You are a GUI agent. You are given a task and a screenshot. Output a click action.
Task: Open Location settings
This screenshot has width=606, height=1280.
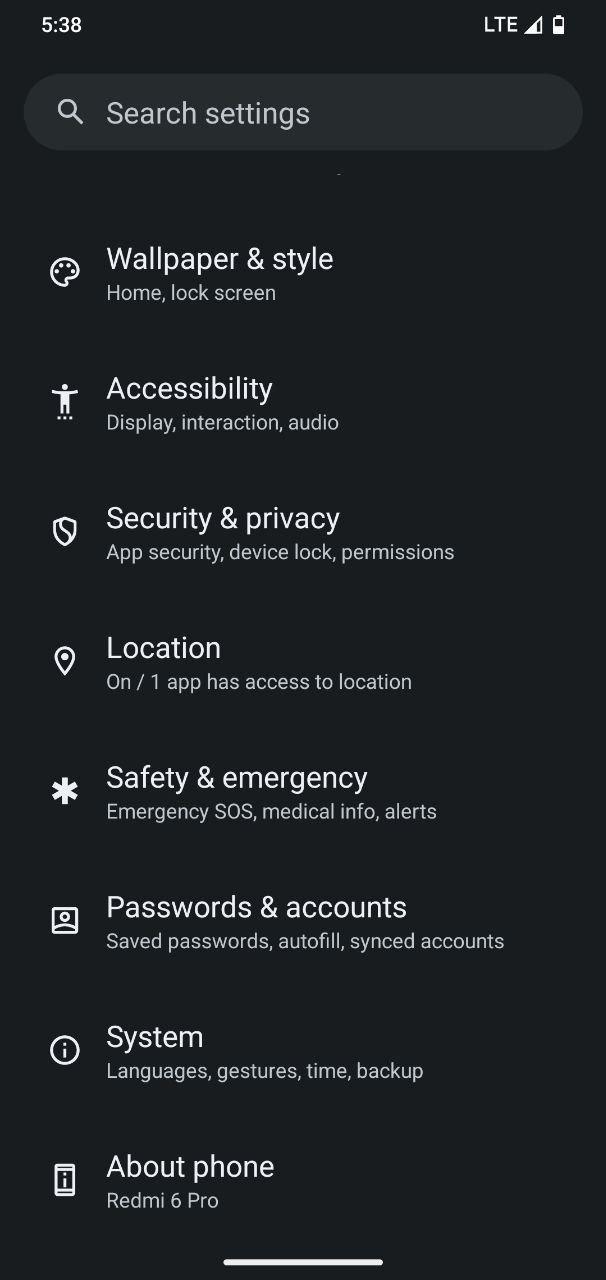point(303,663)
